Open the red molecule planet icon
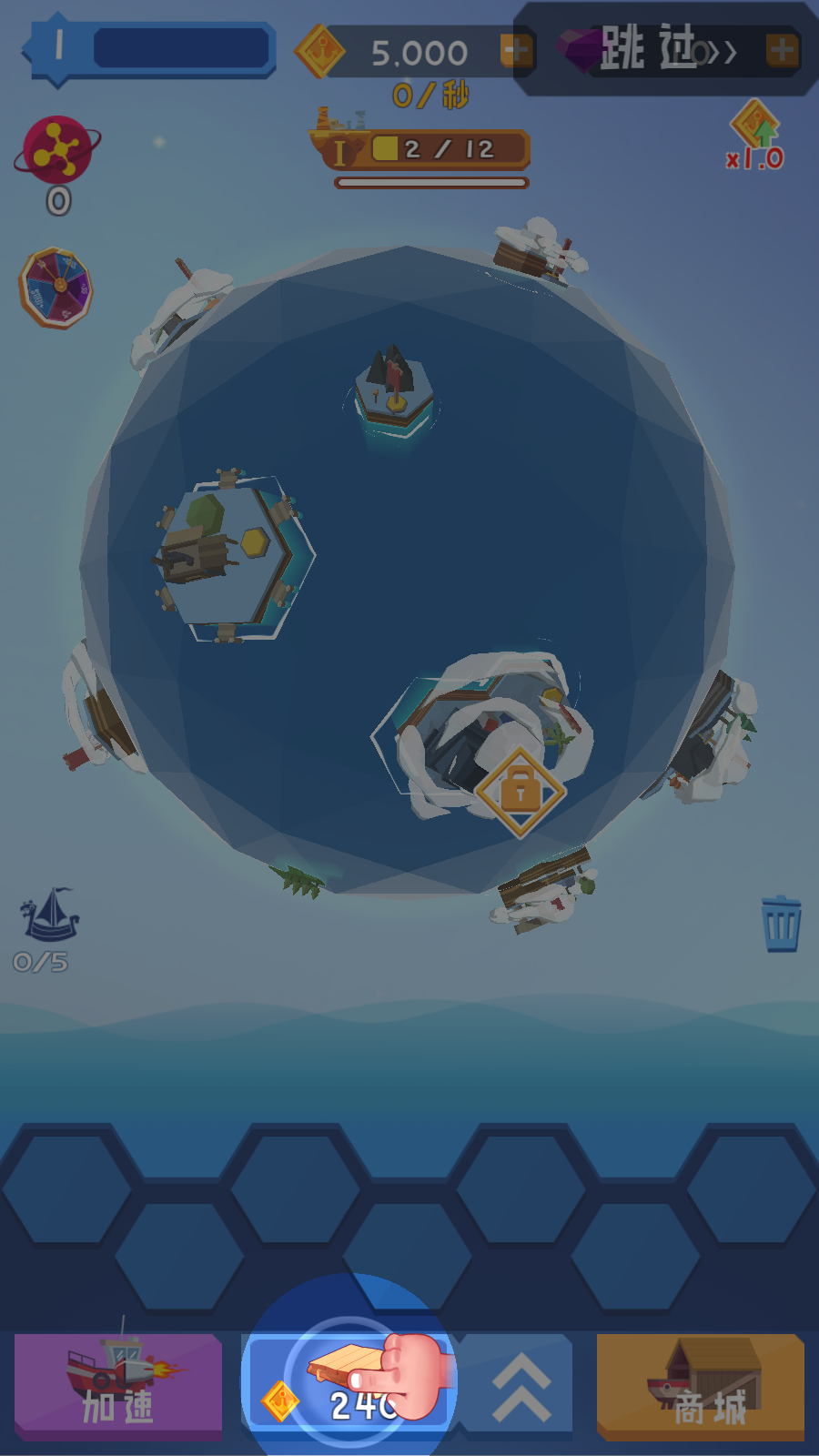Image resolution: width=819 pixels, height=1456 pixels. point(57,150)
